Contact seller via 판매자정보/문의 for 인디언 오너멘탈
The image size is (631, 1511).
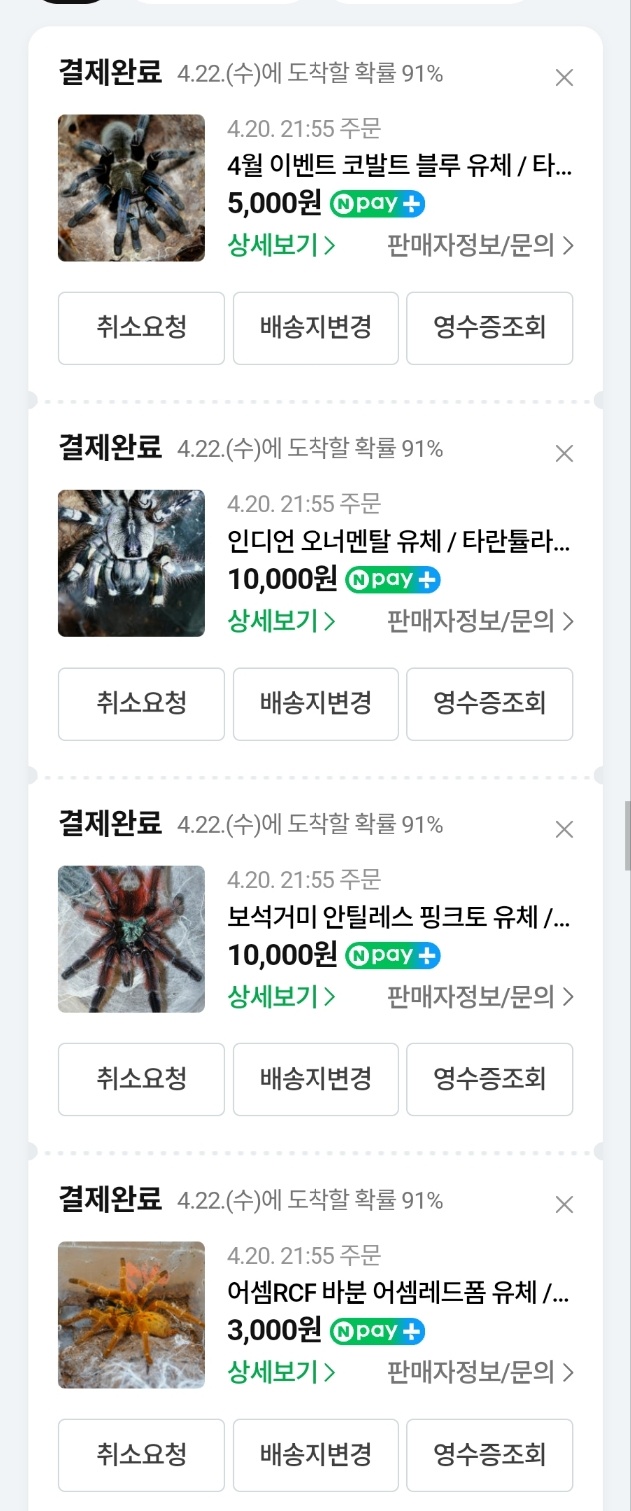pos(480,621)
